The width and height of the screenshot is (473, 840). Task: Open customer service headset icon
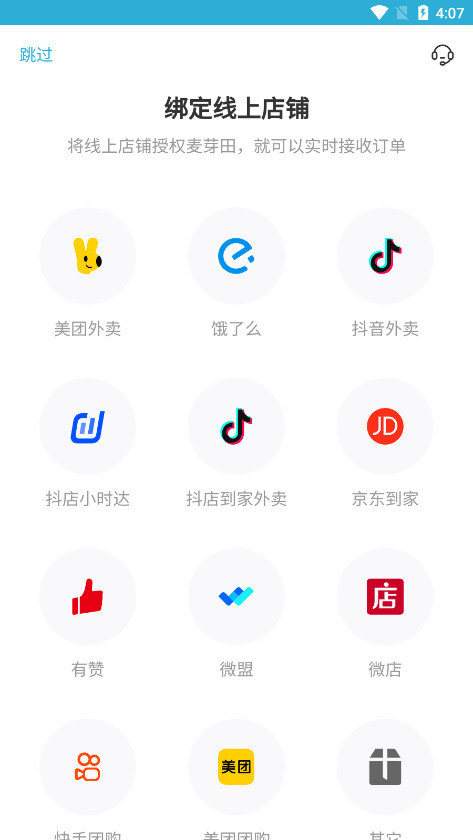pos(442,55)
